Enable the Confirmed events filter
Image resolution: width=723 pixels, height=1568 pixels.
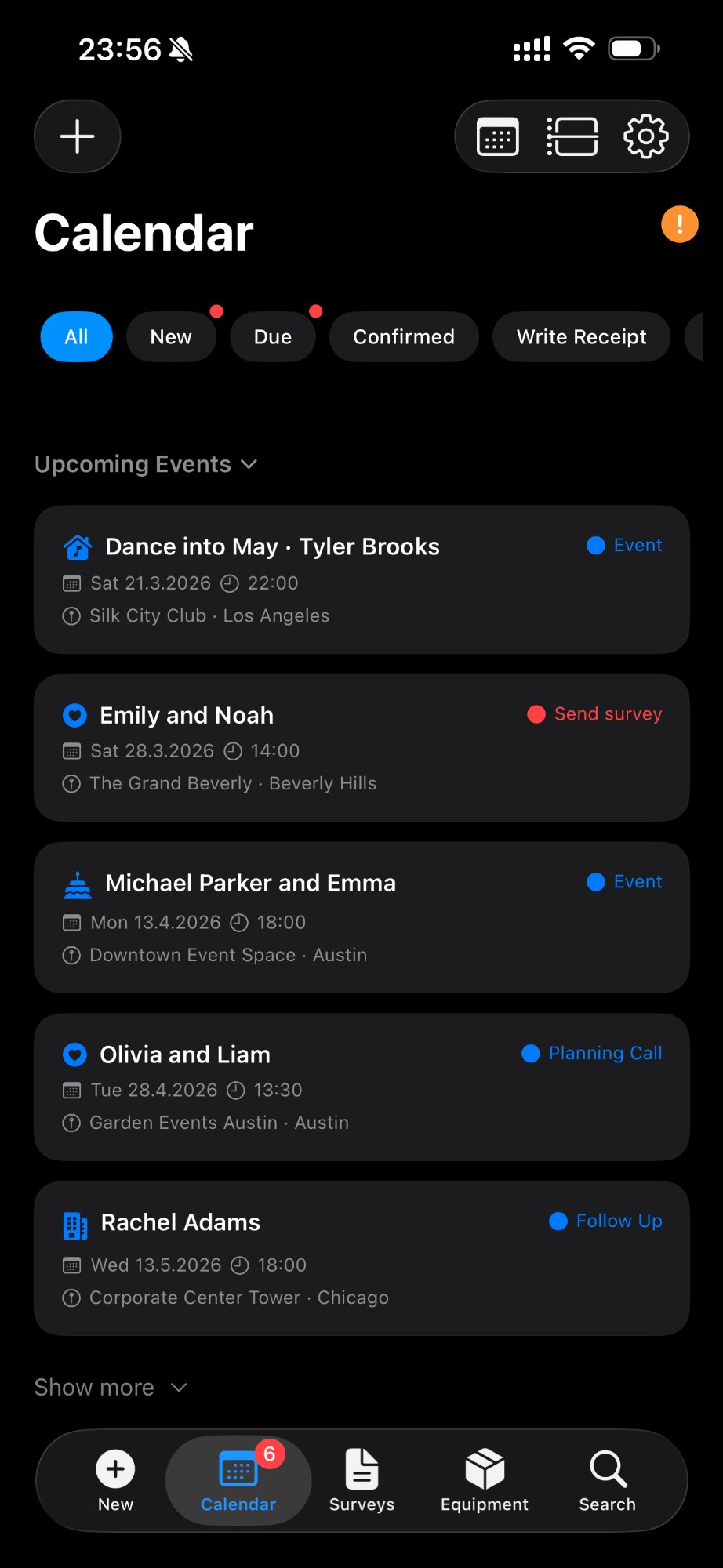(403, 336)
